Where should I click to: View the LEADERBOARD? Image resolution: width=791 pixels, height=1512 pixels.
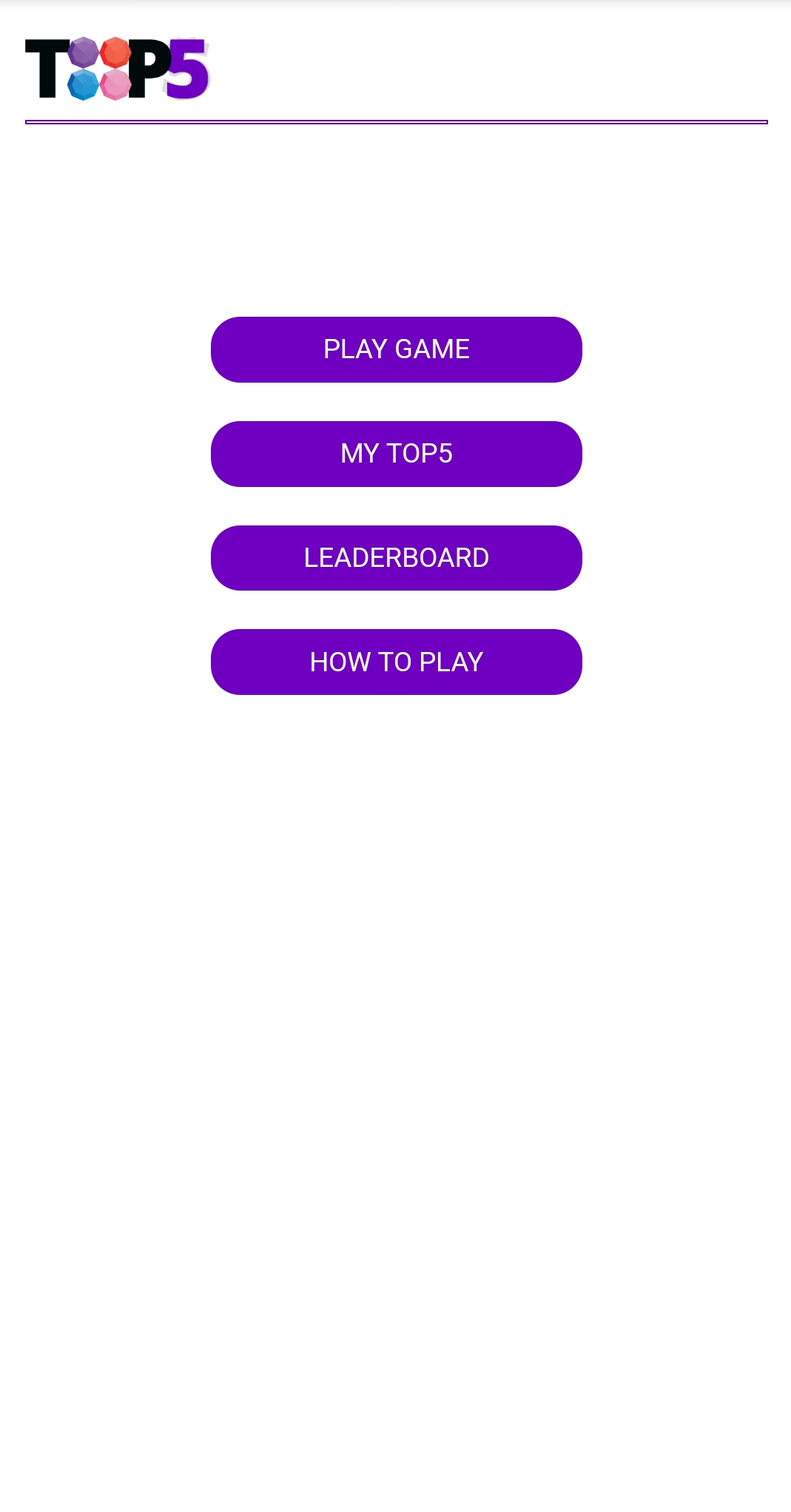(x=396, y=558)
